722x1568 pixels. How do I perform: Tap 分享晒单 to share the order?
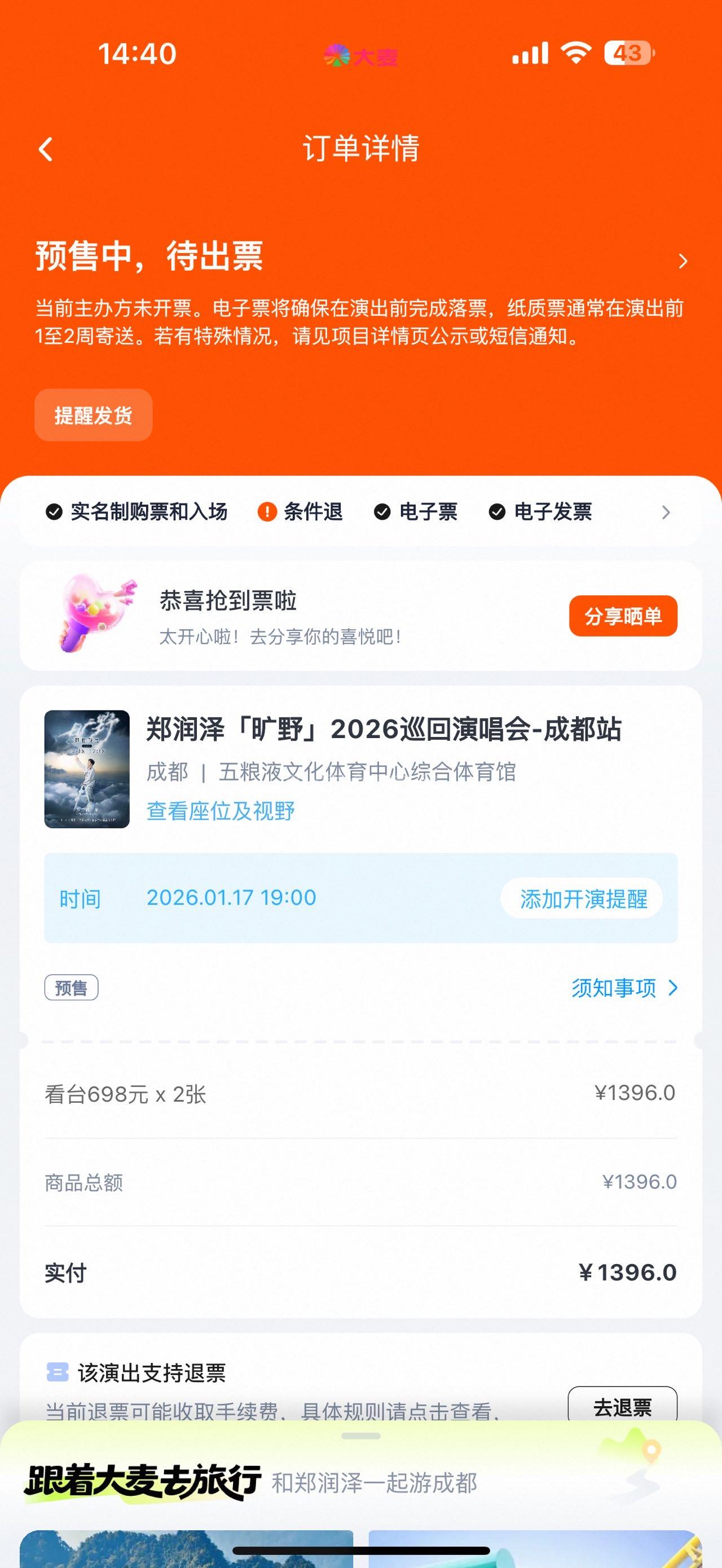click(623, 616)
